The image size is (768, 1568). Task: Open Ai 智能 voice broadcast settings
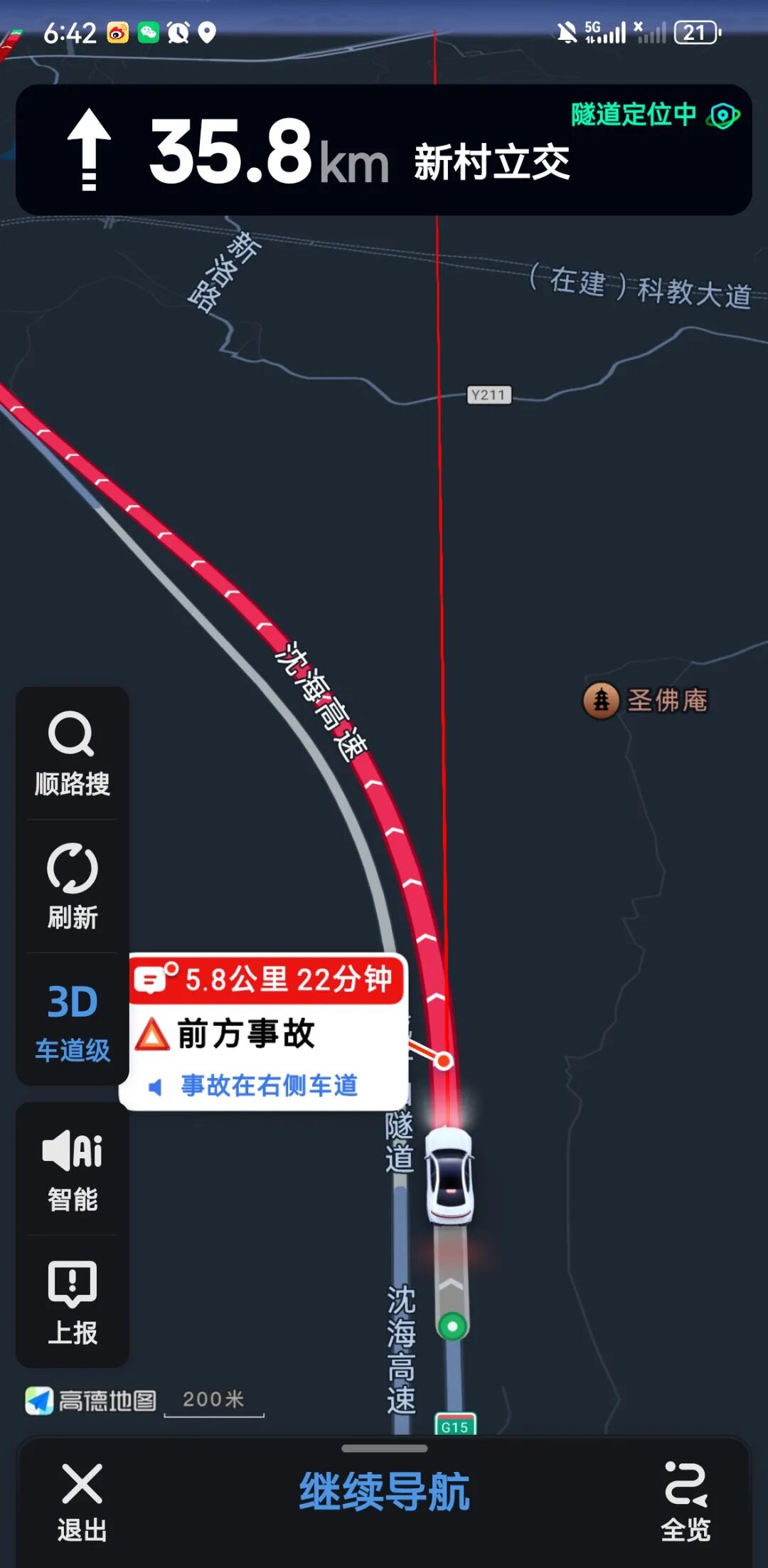click(x=72, y=1170)
